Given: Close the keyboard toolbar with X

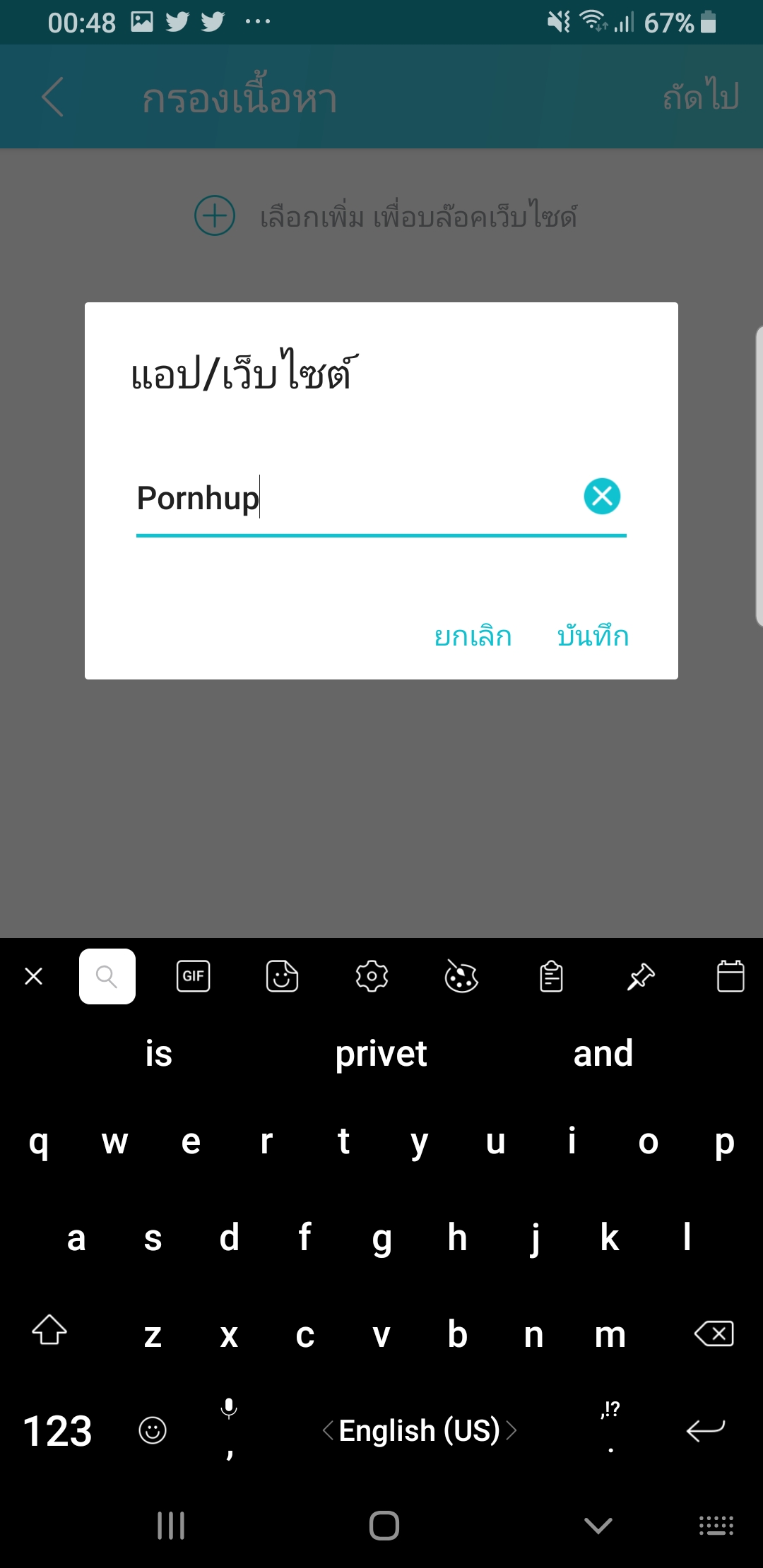Looking at the screenshot, I should (x=33, y=977).
